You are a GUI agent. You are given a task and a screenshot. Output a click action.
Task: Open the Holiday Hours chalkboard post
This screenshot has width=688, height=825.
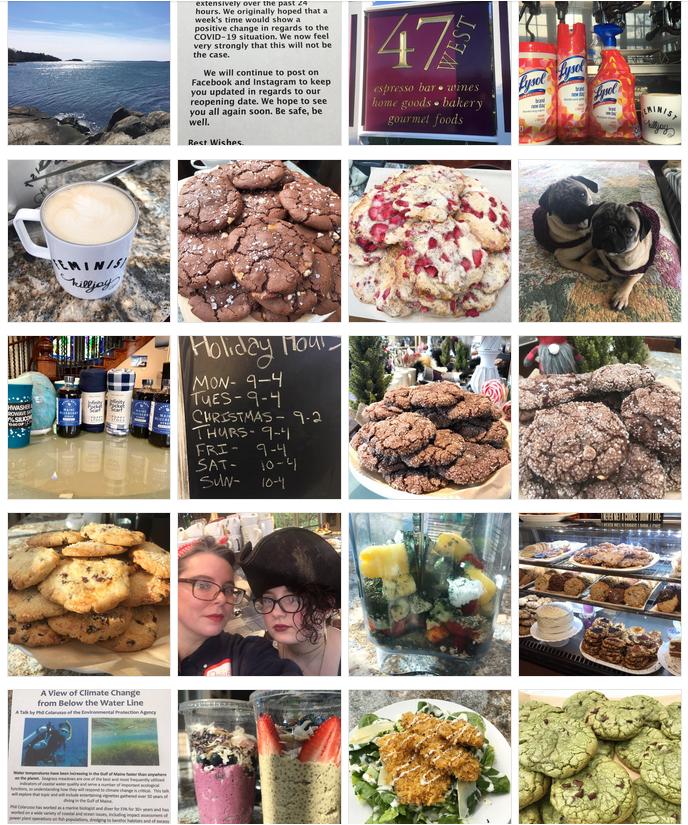[x=259, y=417]
